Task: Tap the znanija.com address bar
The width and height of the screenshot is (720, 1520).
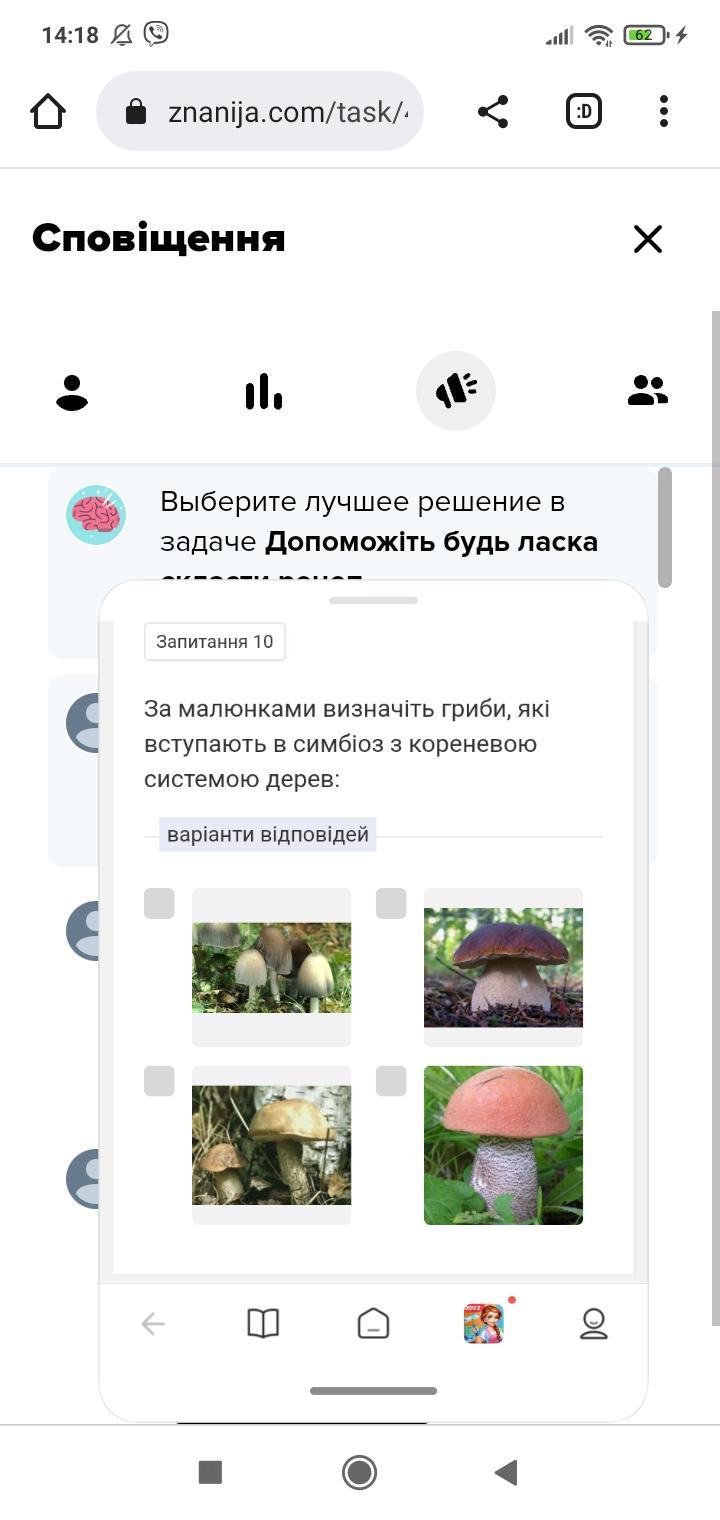Action: point(260,111)
